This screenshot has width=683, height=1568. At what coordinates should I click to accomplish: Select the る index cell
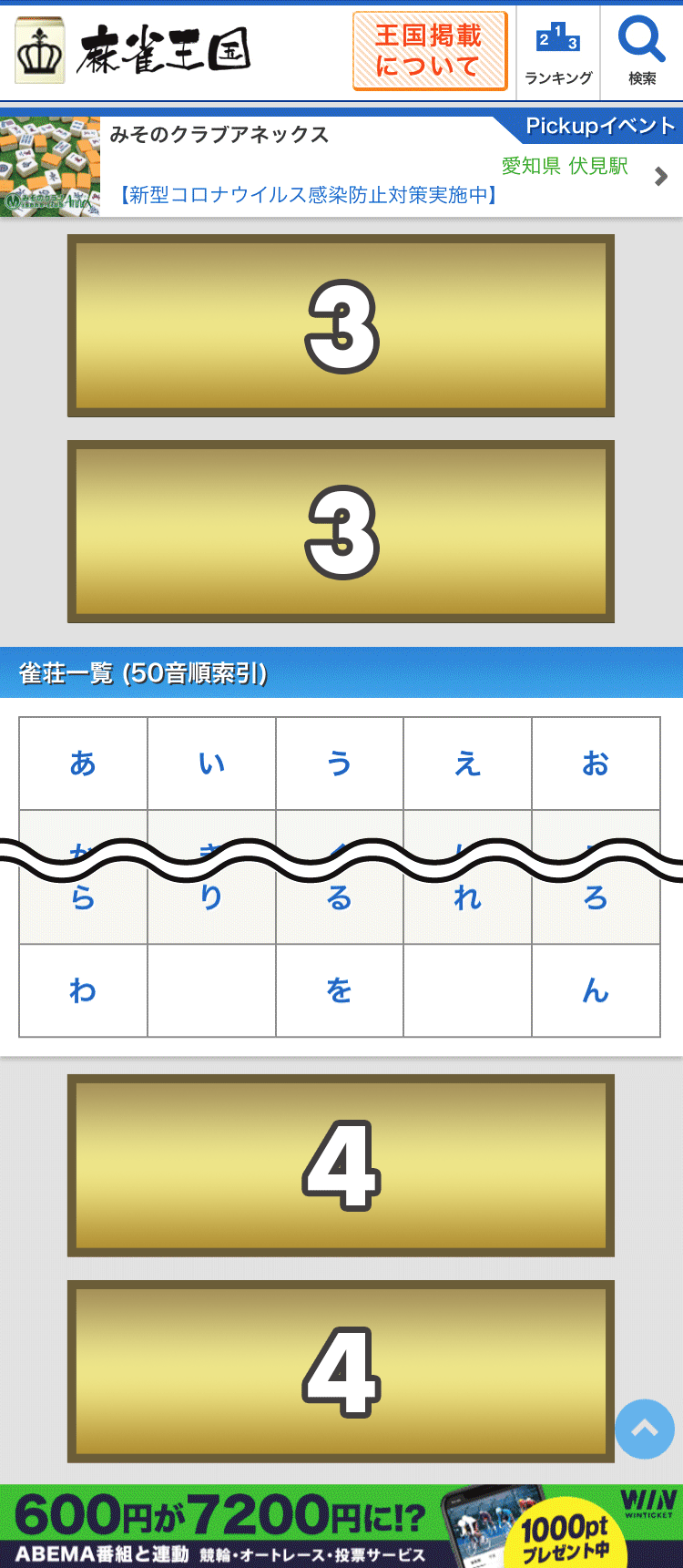coord(340,900)
